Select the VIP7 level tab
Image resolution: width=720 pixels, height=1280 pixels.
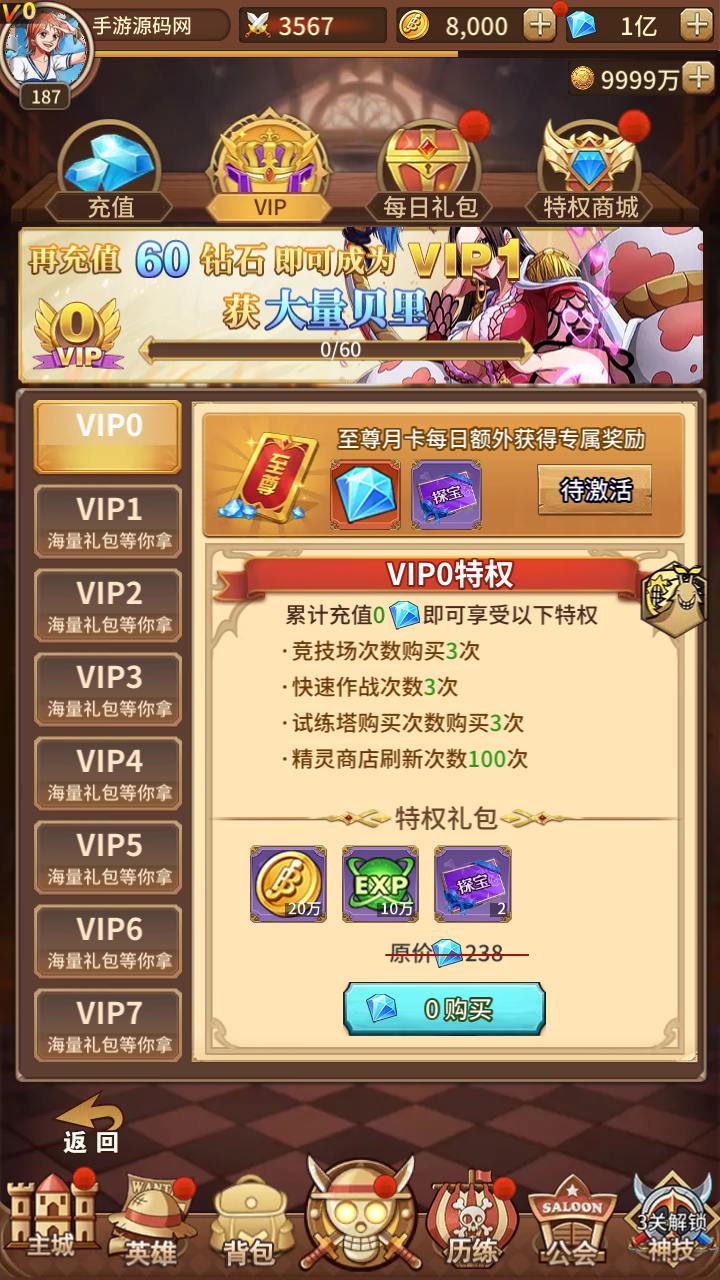(108, 1025)
